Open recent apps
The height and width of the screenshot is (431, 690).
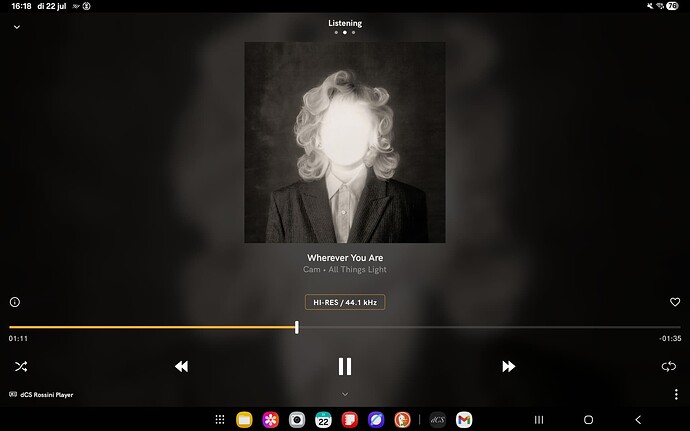pyautogui.click(x=538, y=420)
